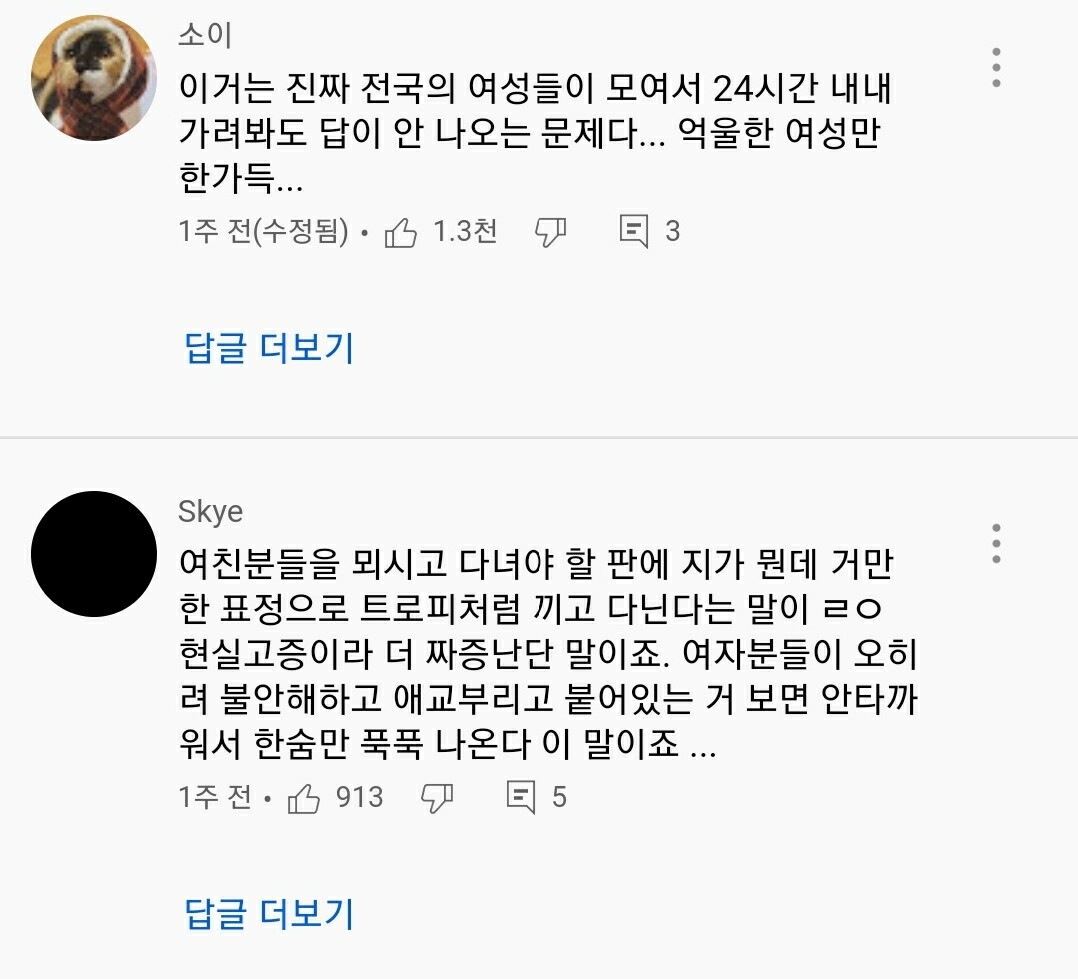Like 소이's comment

pyautogui.click(x=401, y=233)
